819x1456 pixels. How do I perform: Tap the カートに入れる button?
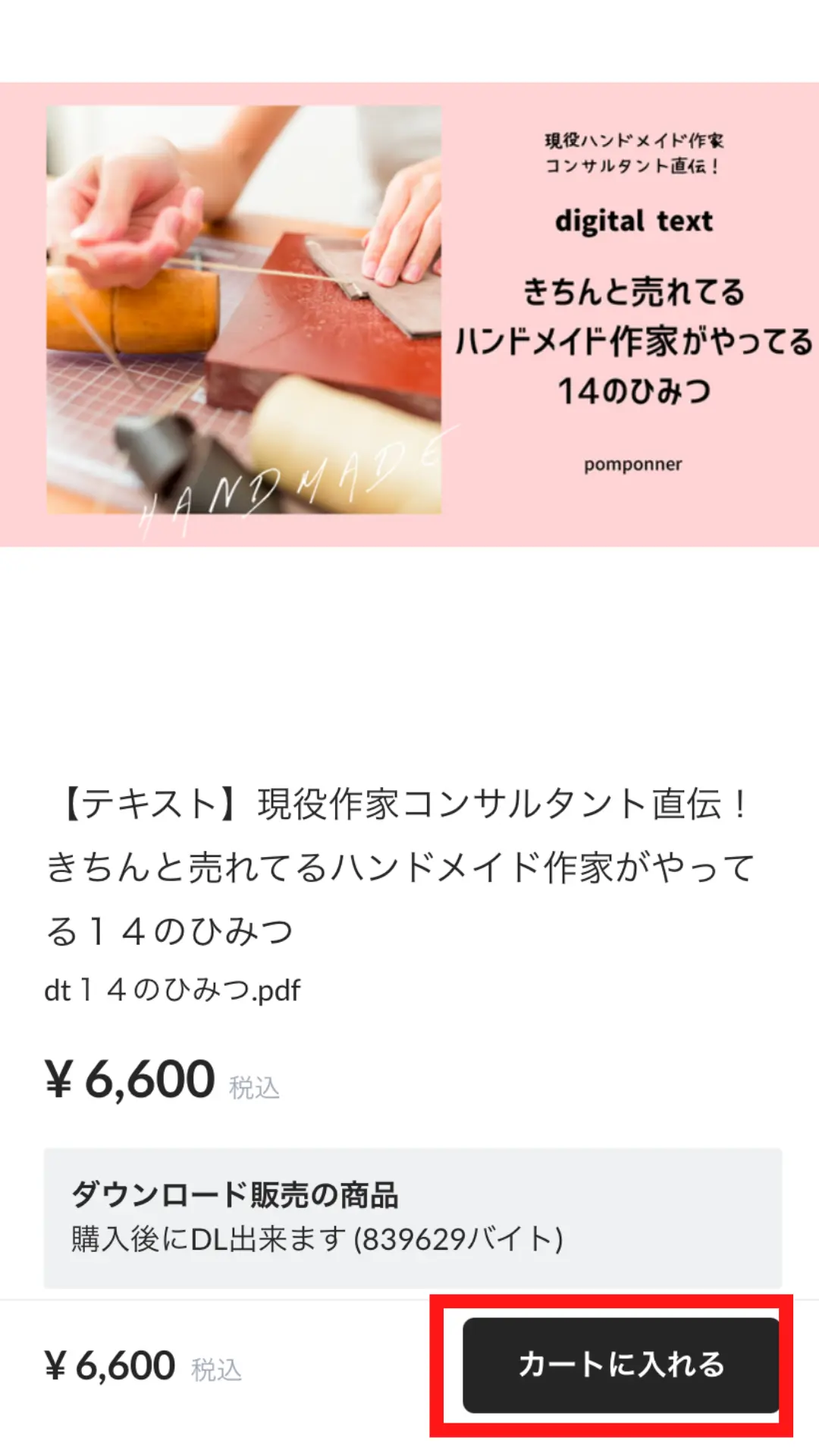620,1365
